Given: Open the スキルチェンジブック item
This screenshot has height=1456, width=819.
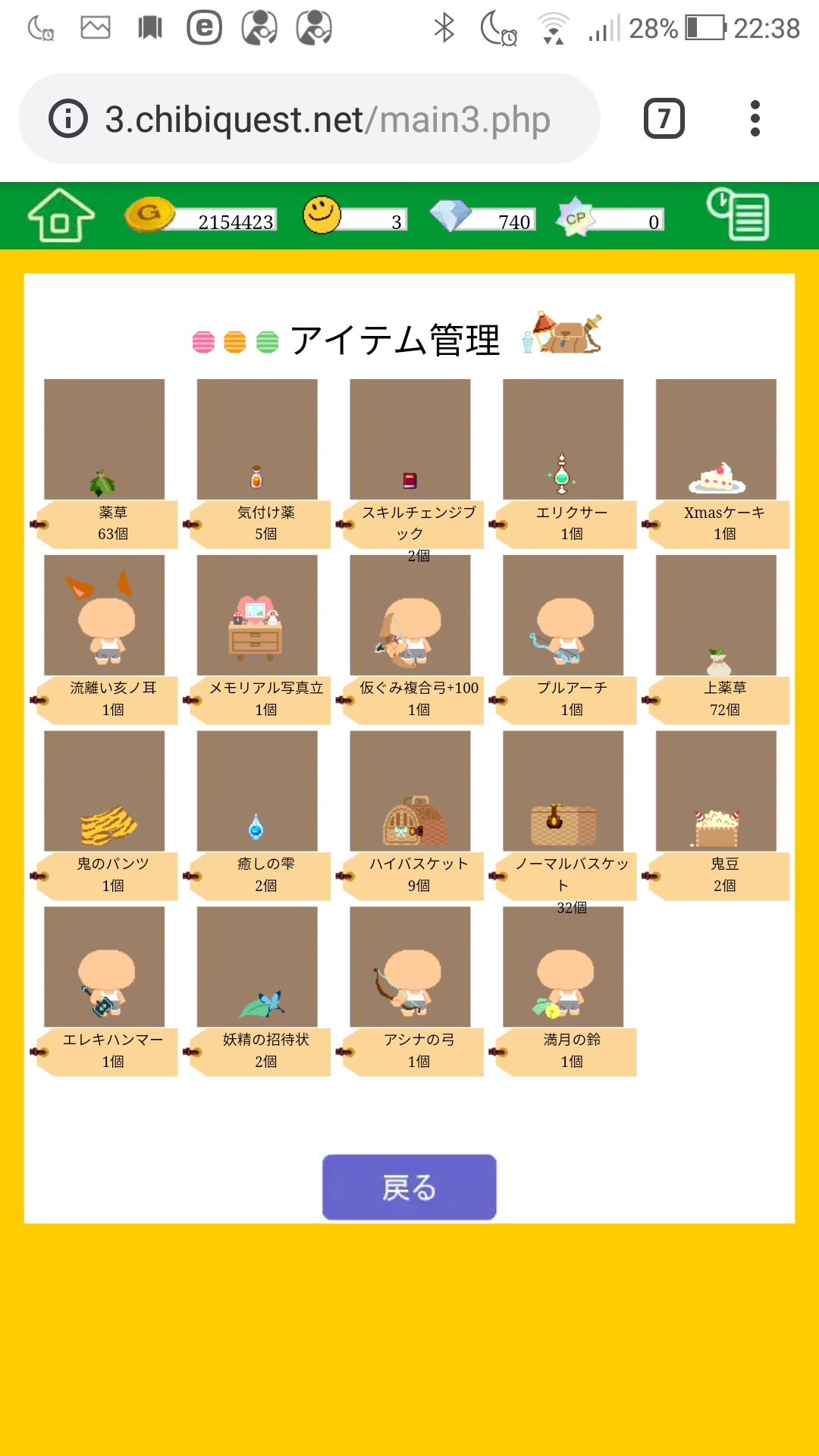Looking at the screenshot, I should pos(410,440).
